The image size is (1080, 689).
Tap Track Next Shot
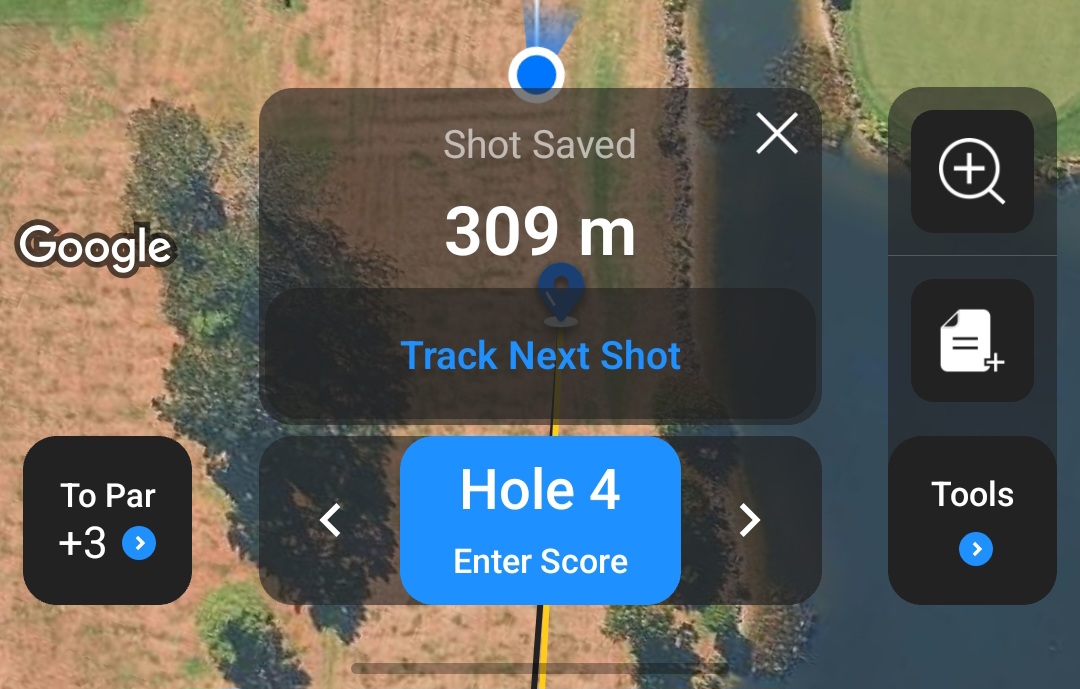point(541,356)
